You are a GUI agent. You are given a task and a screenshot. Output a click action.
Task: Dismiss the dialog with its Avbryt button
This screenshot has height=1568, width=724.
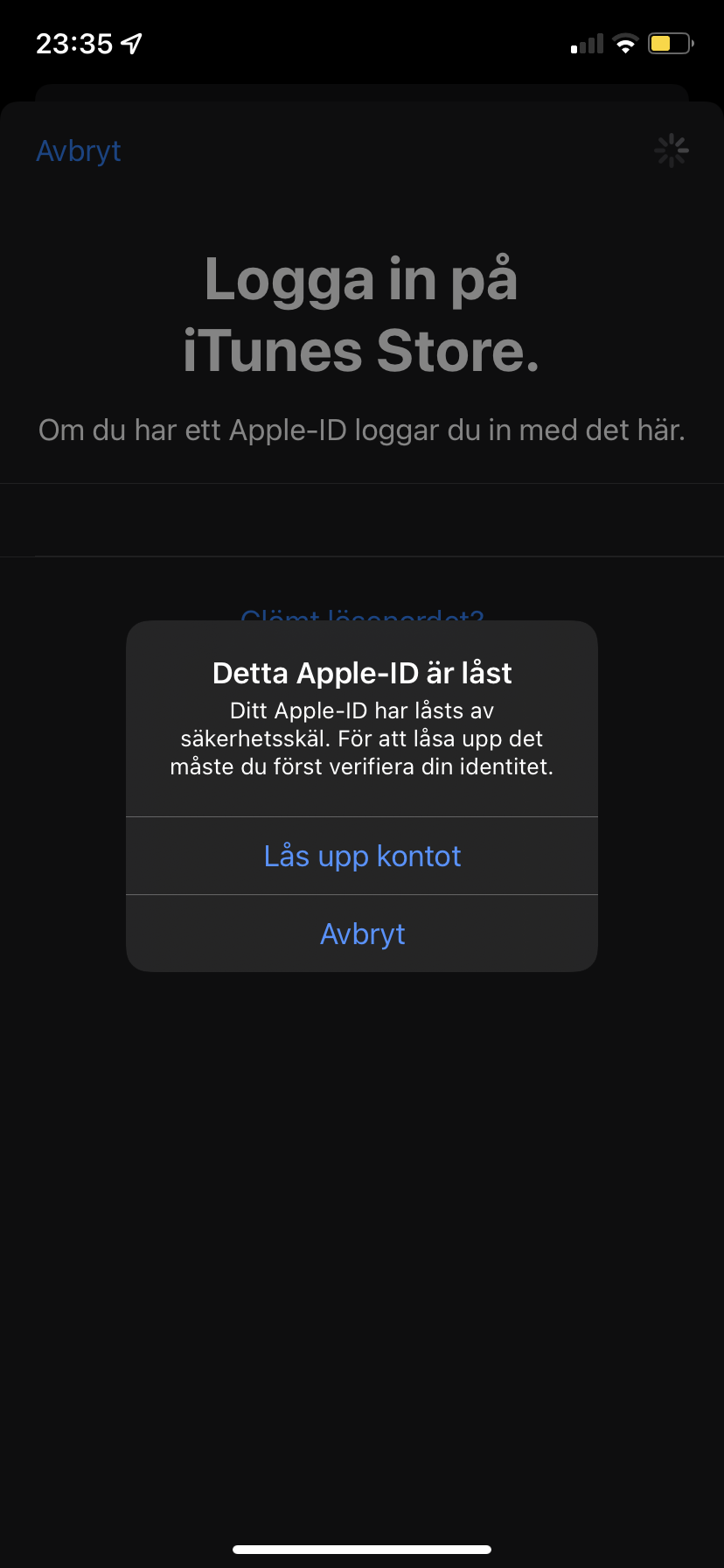tap(362, 934)
